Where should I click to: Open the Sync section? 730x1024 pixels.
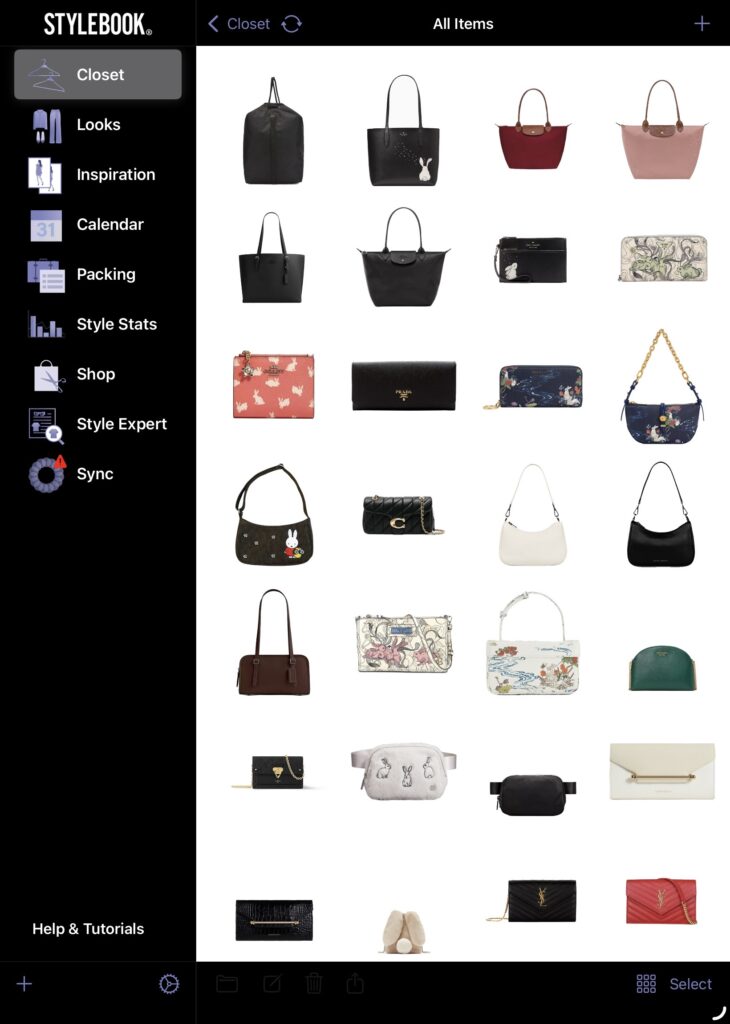pos(97,474)
